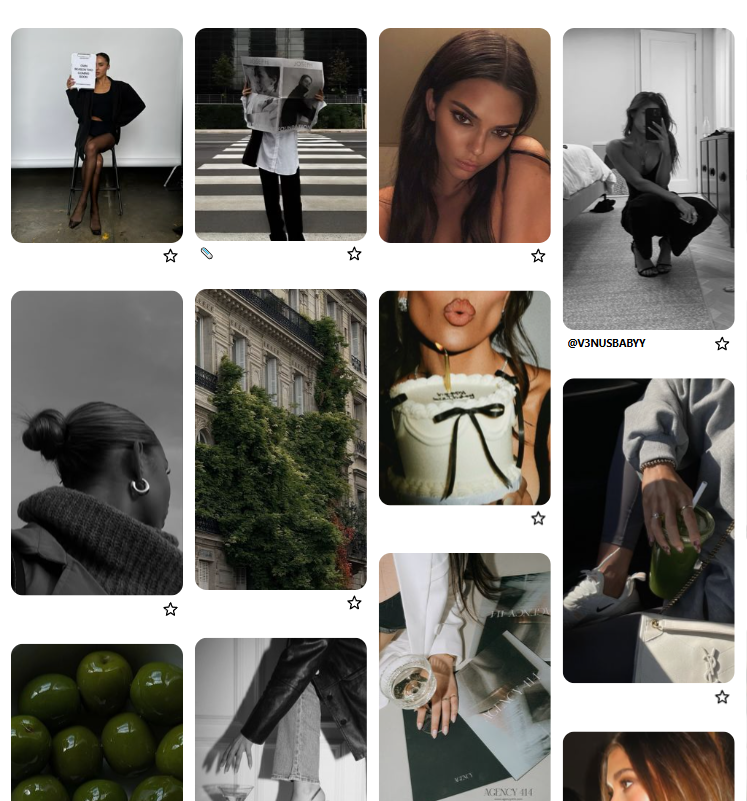Viewport: 747px width, 801px height.
Task: Open the pin showing hair bun and earring
Action: coord(97,442)
